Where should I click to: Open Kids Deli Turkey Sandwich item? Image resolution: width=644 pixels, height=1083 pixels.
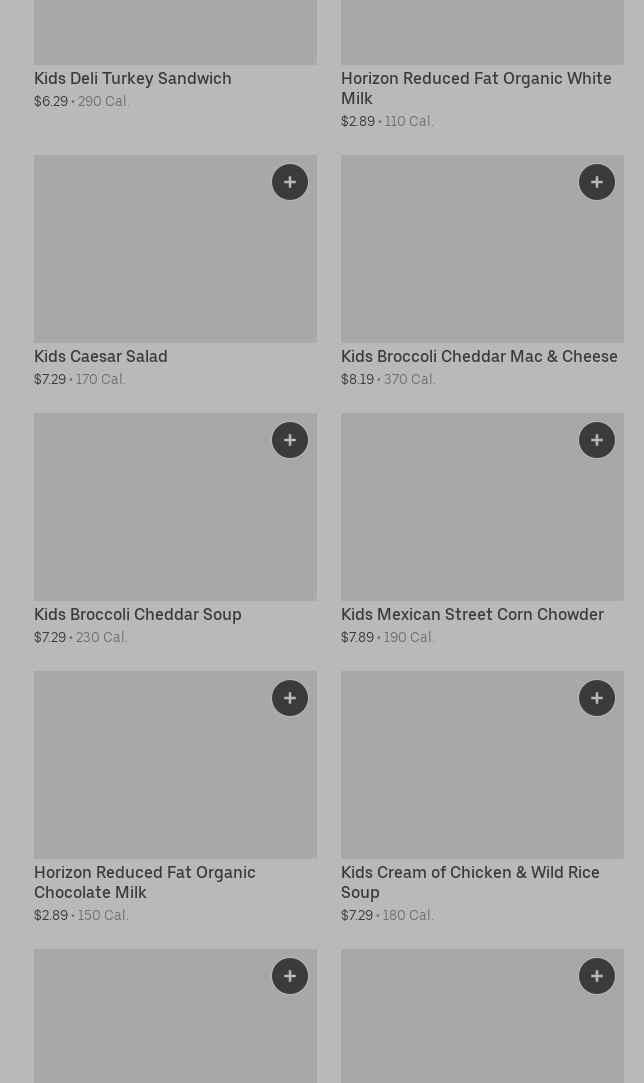(x=132, y=78)
